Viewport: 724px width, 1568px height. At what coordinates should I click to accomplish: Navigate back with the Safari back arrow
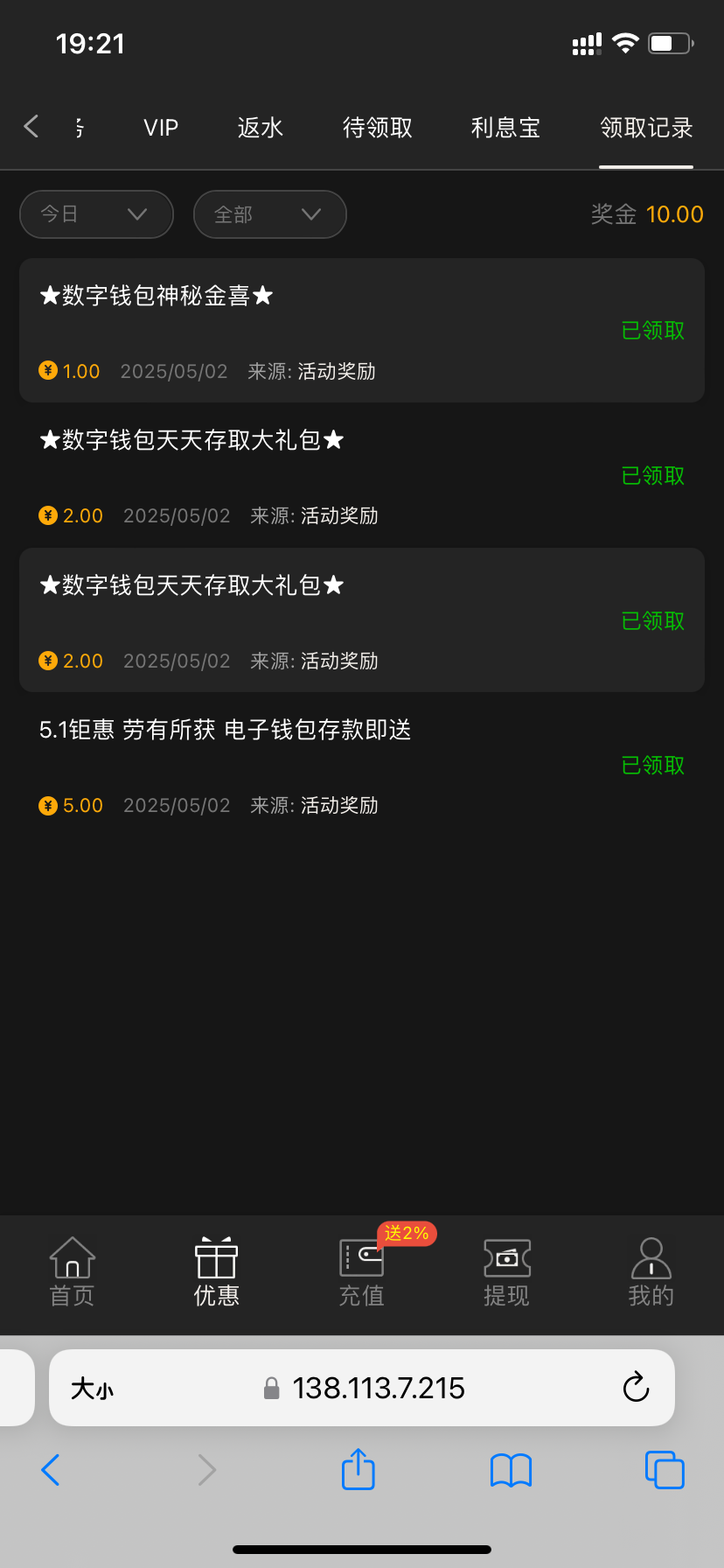51,1470
